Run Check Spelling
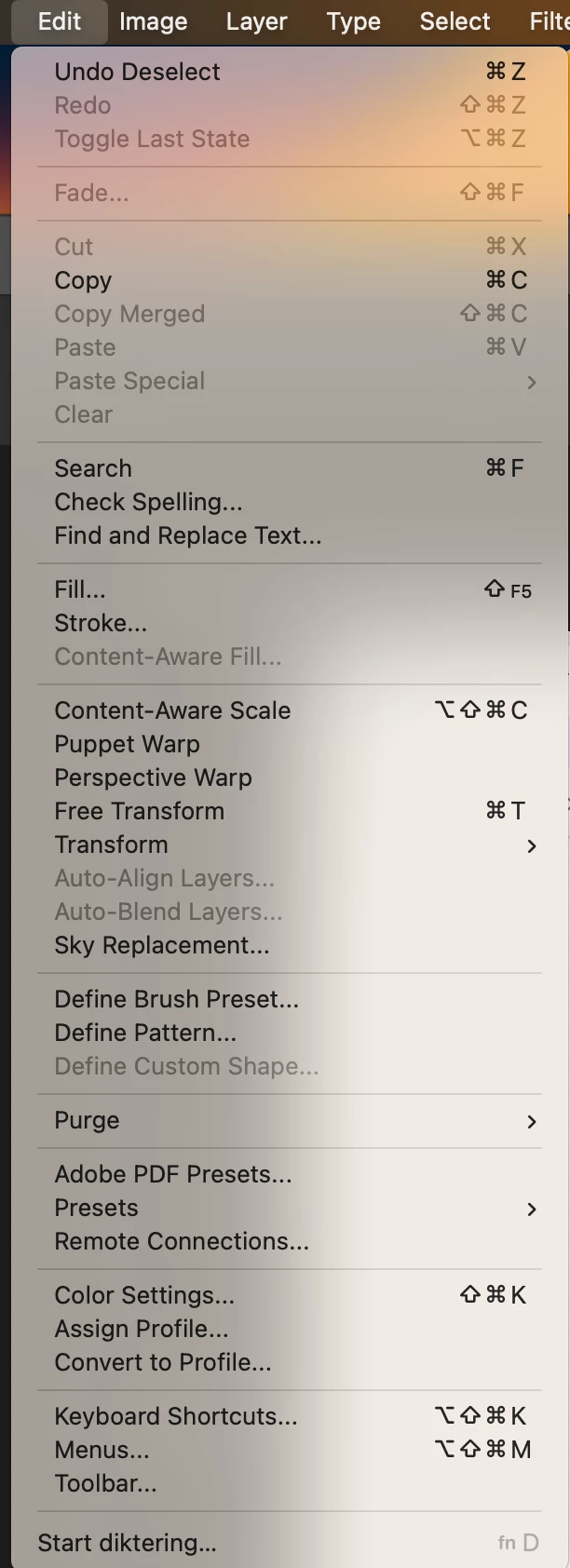The height and width of the screenshot is (1568, 570). click(148, 502)
